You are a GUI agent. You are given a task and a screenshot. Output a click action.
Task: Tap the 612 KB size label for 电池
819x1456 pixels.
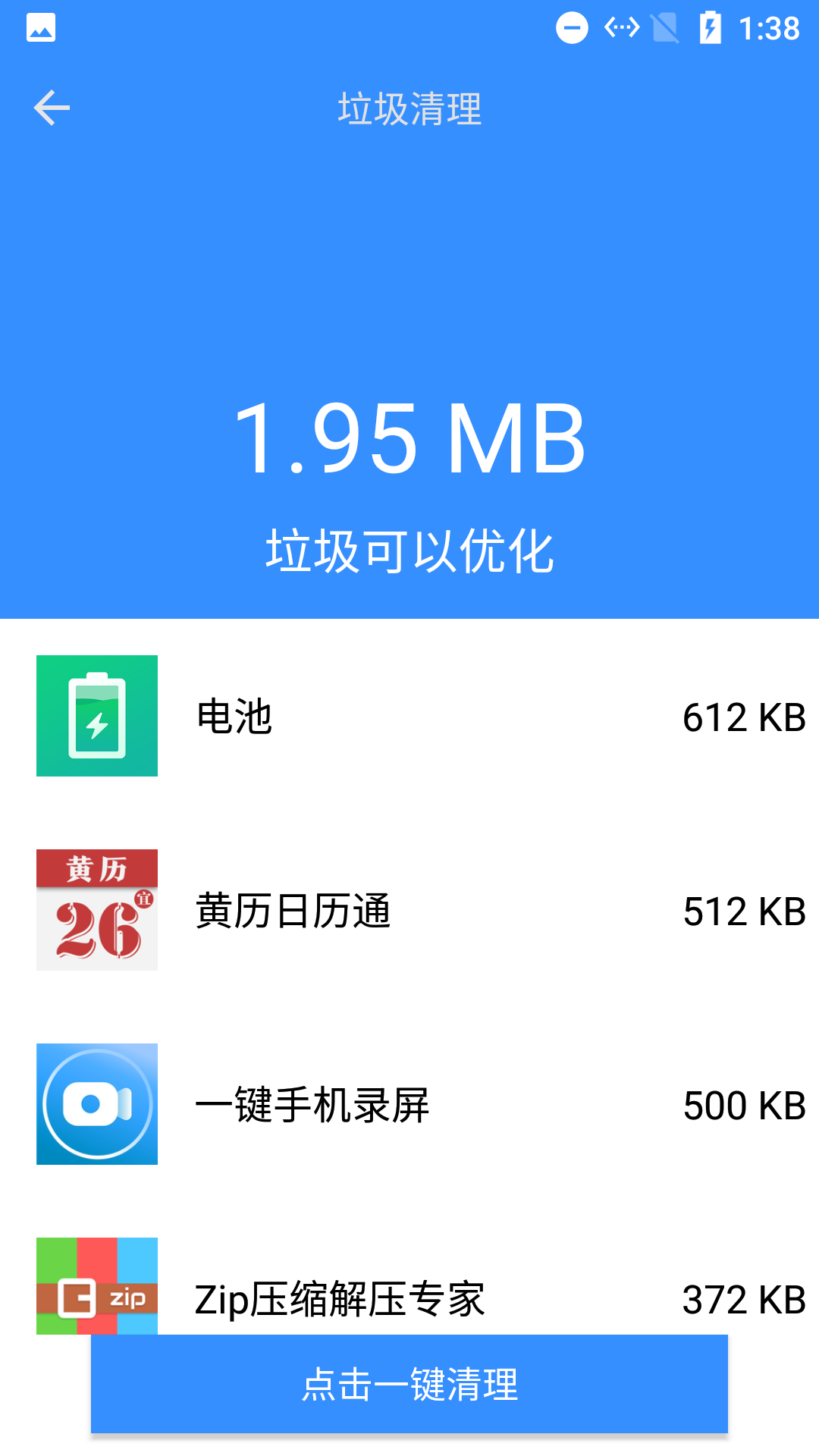pos(742,716)
